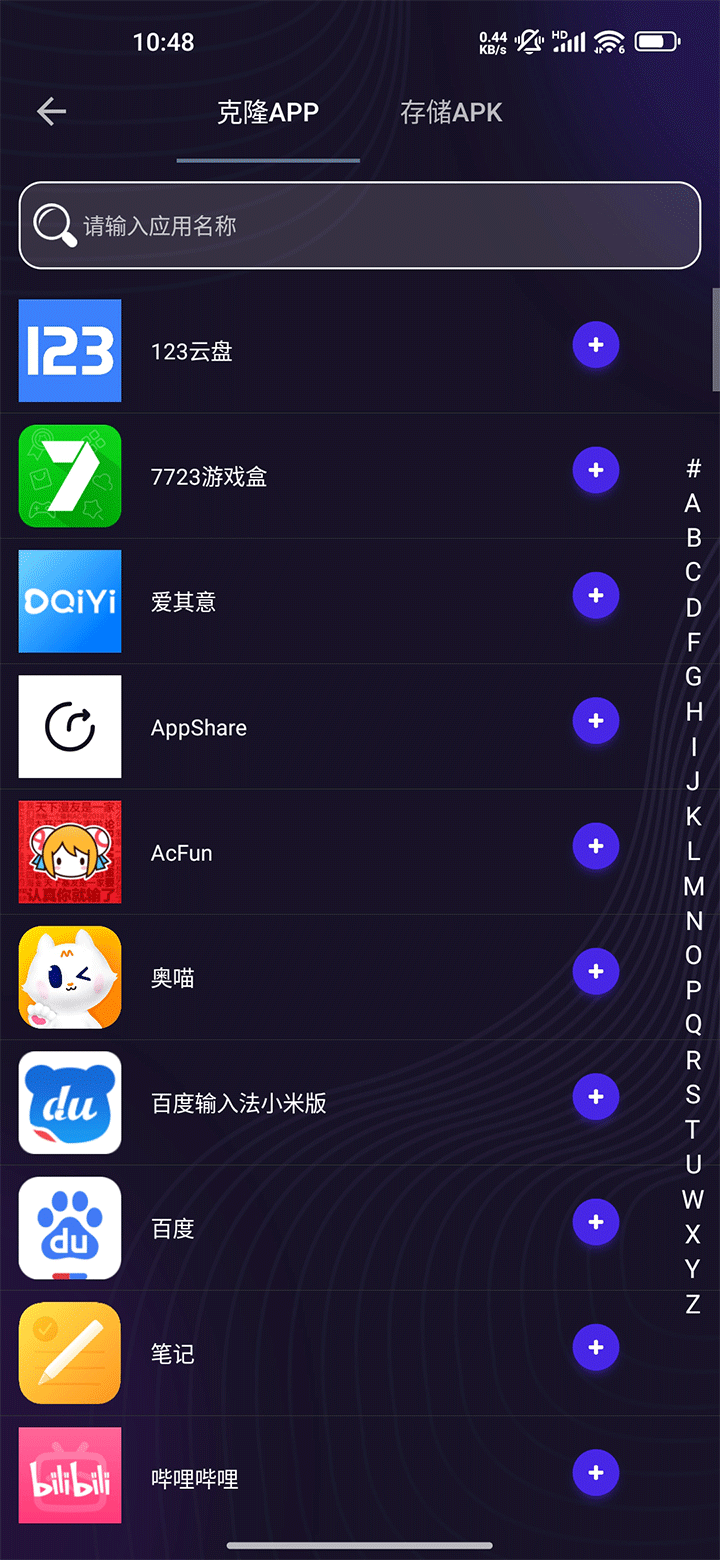Clone 7723游戏盒 via the plus button
The width and height of the screenshot is (720, 1560).
pos(596,470)
